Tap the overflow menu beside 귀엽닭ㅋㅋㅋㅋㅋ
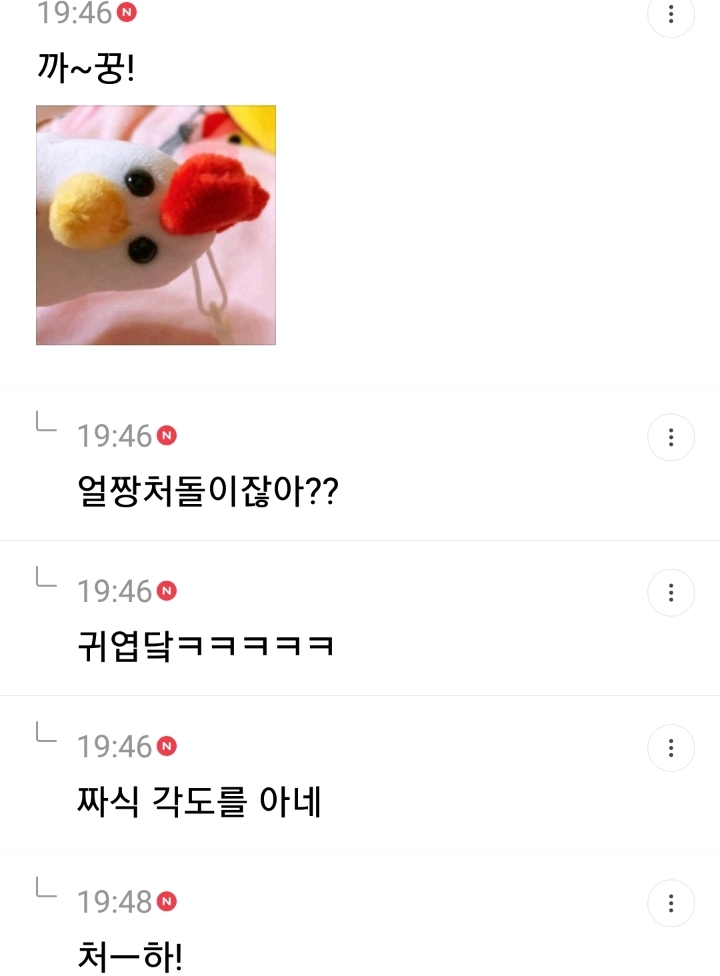Viewport: 720px width, 976px height. point(671,592)
